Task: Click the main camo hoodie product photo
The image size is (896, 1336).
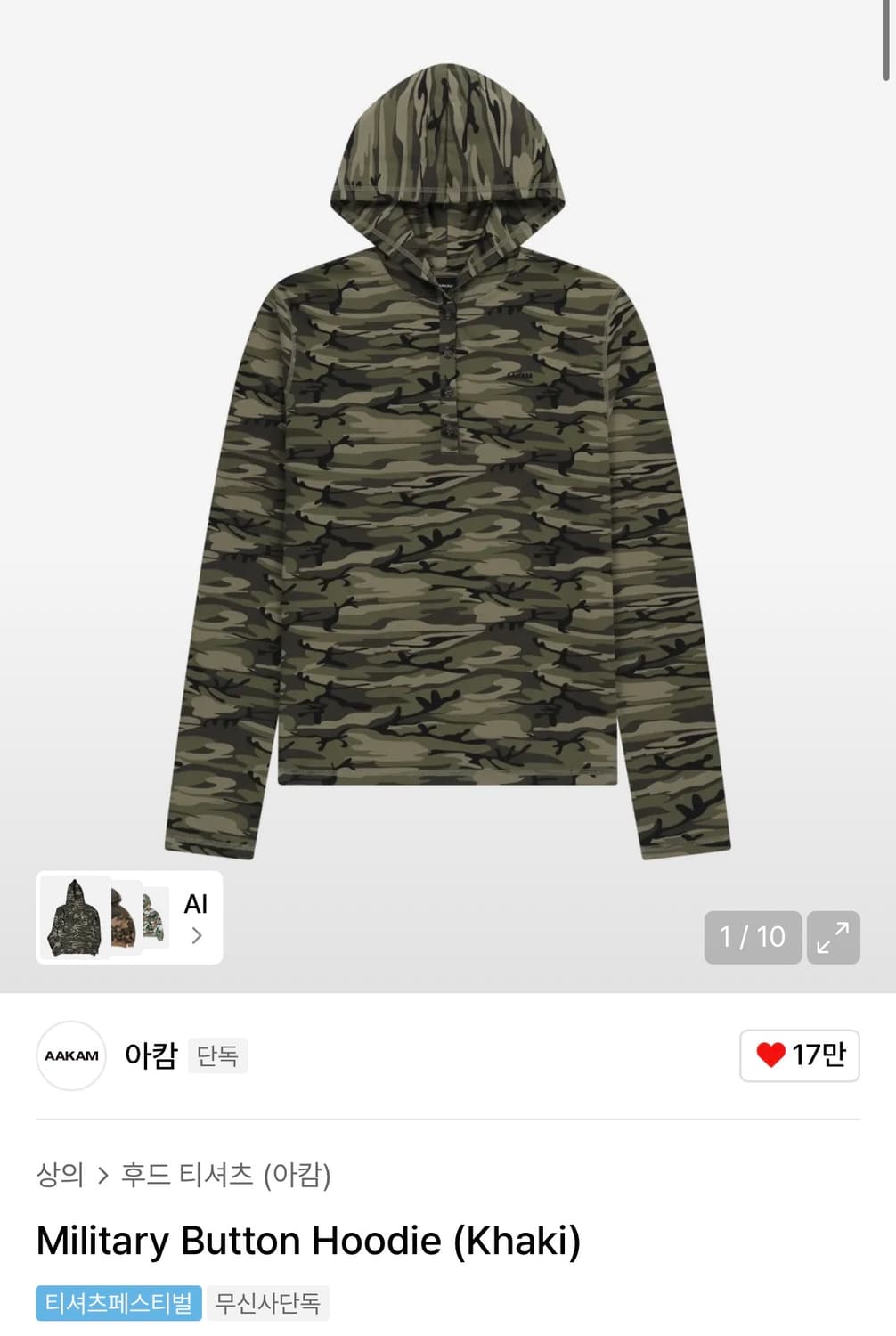Action: click(445, 463)
